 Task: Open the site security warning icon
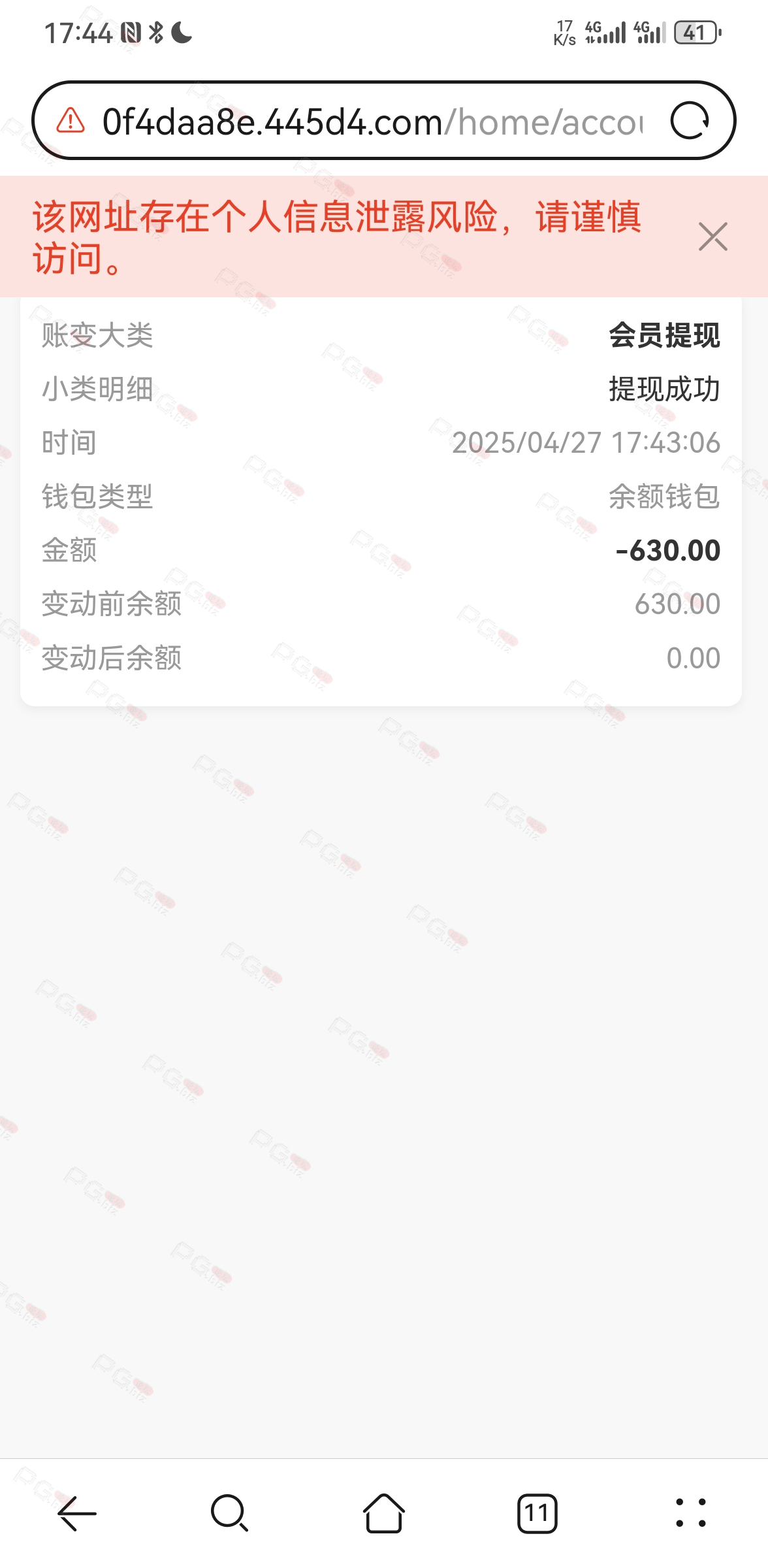click(71, 122)
